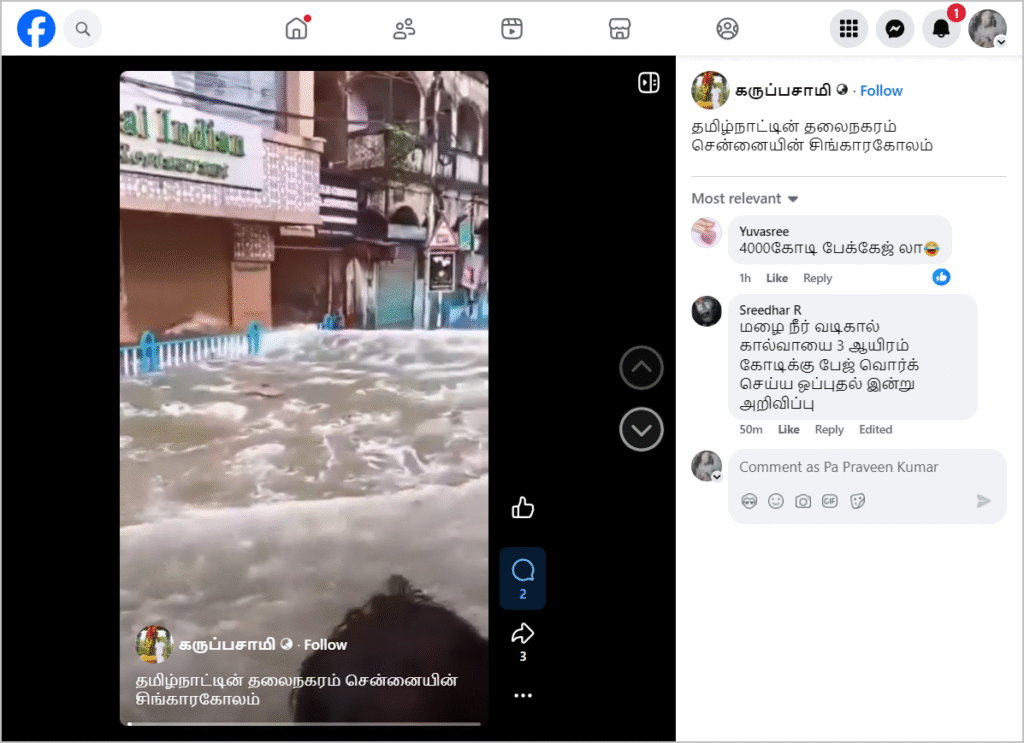This screenshot has width=1024, height=743.
Task: Toggle the side panel view icon
Action: coord(649,83)
